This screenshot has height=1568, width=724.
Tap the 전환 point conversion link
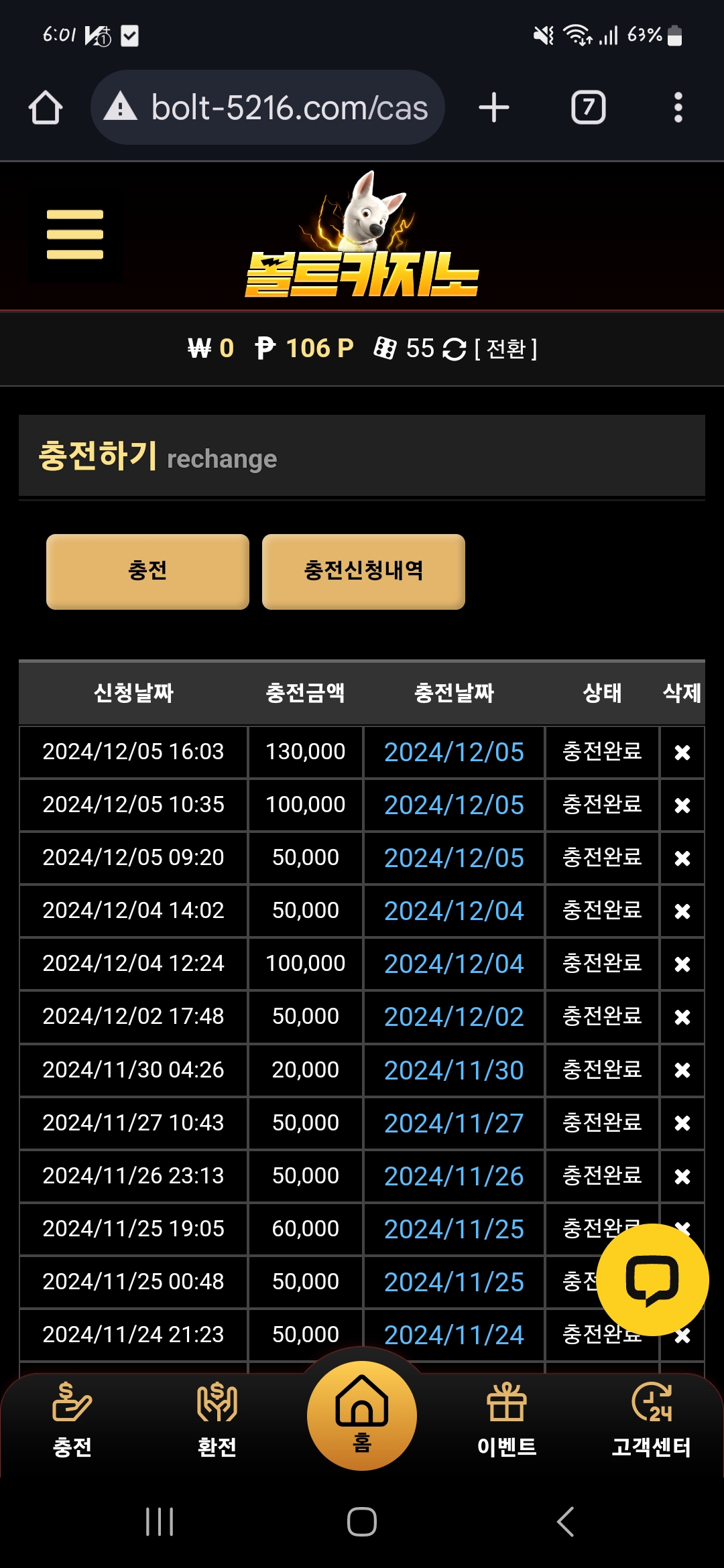click(505, 348)
